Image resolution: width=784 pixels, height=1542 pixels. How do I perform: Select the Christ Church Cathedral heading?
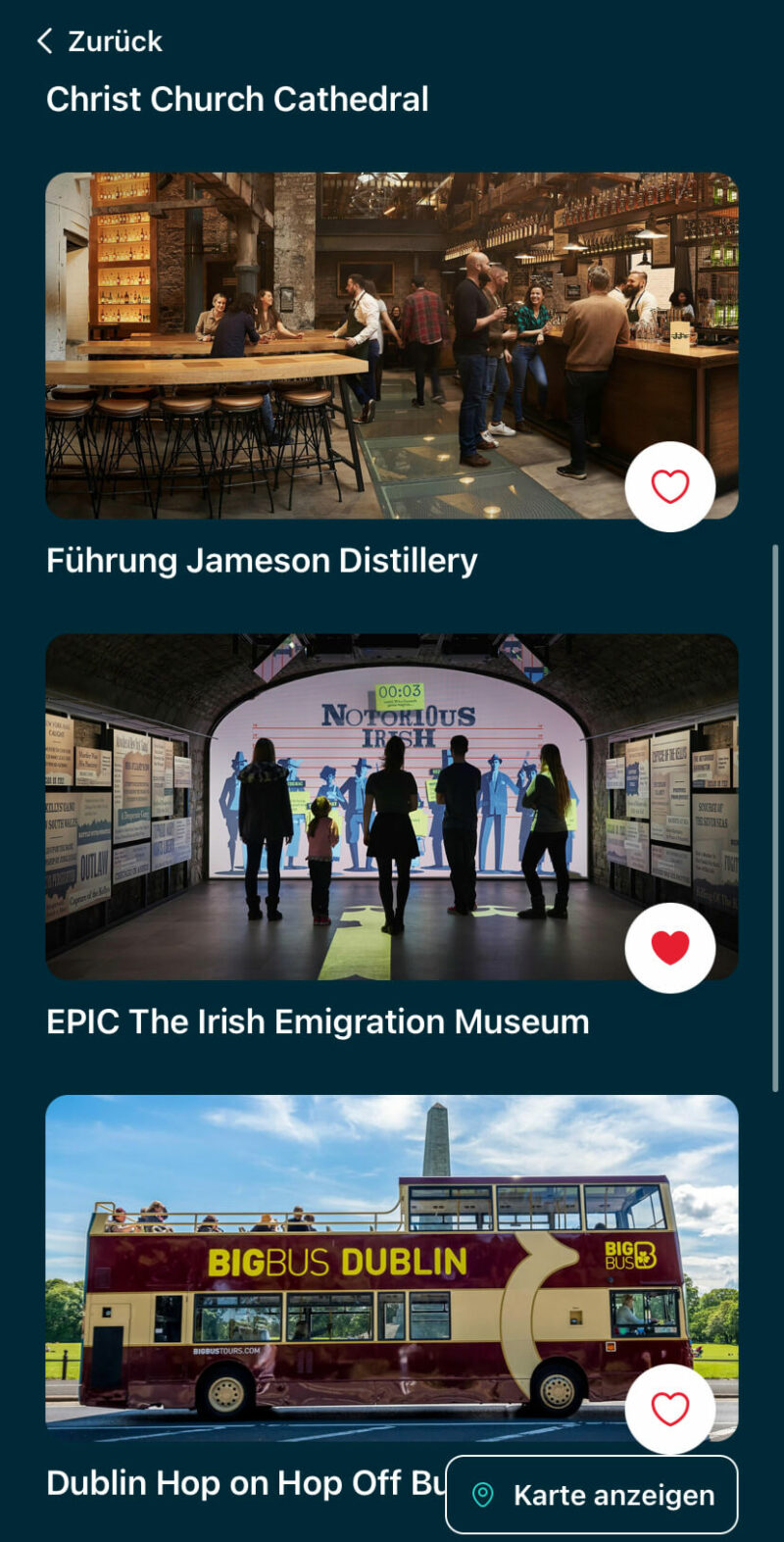pyautogui.click(x=237, y=98)
